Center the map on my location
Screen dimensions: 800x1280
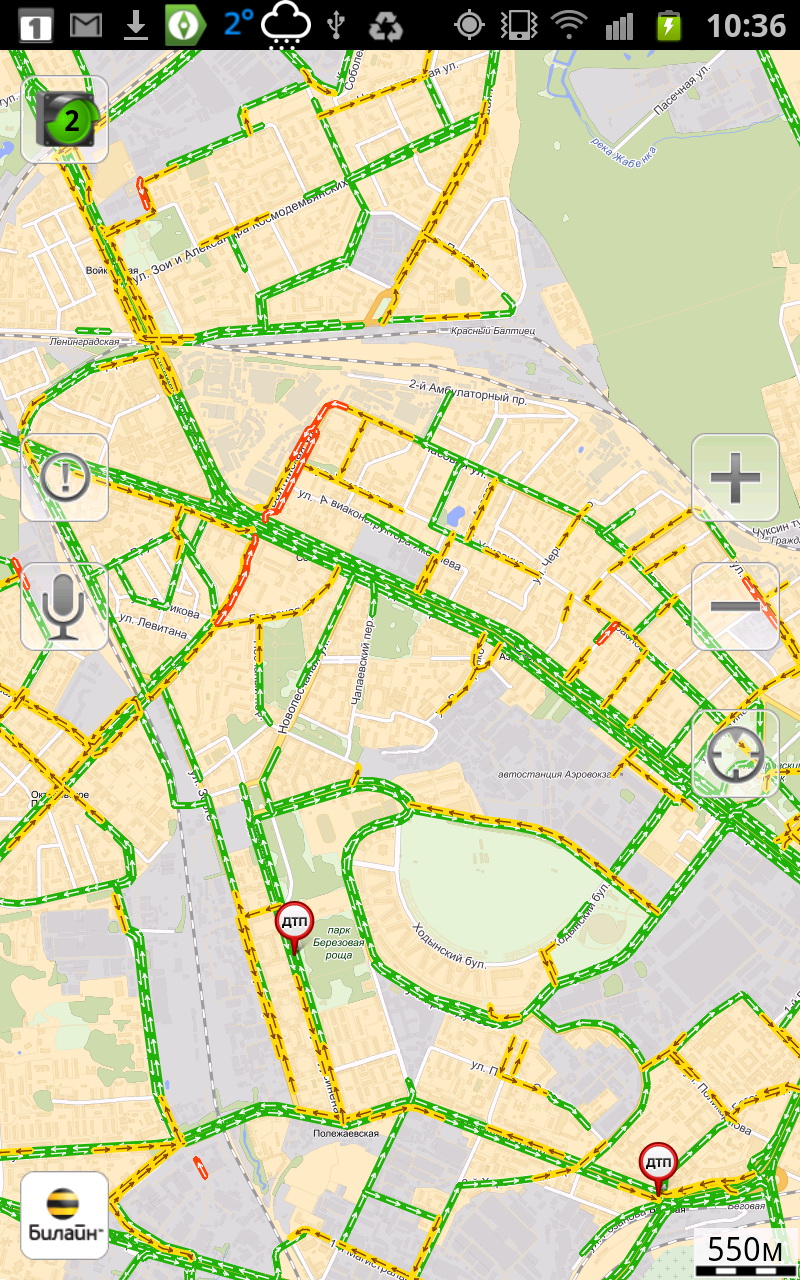click(x=735, y=755)
